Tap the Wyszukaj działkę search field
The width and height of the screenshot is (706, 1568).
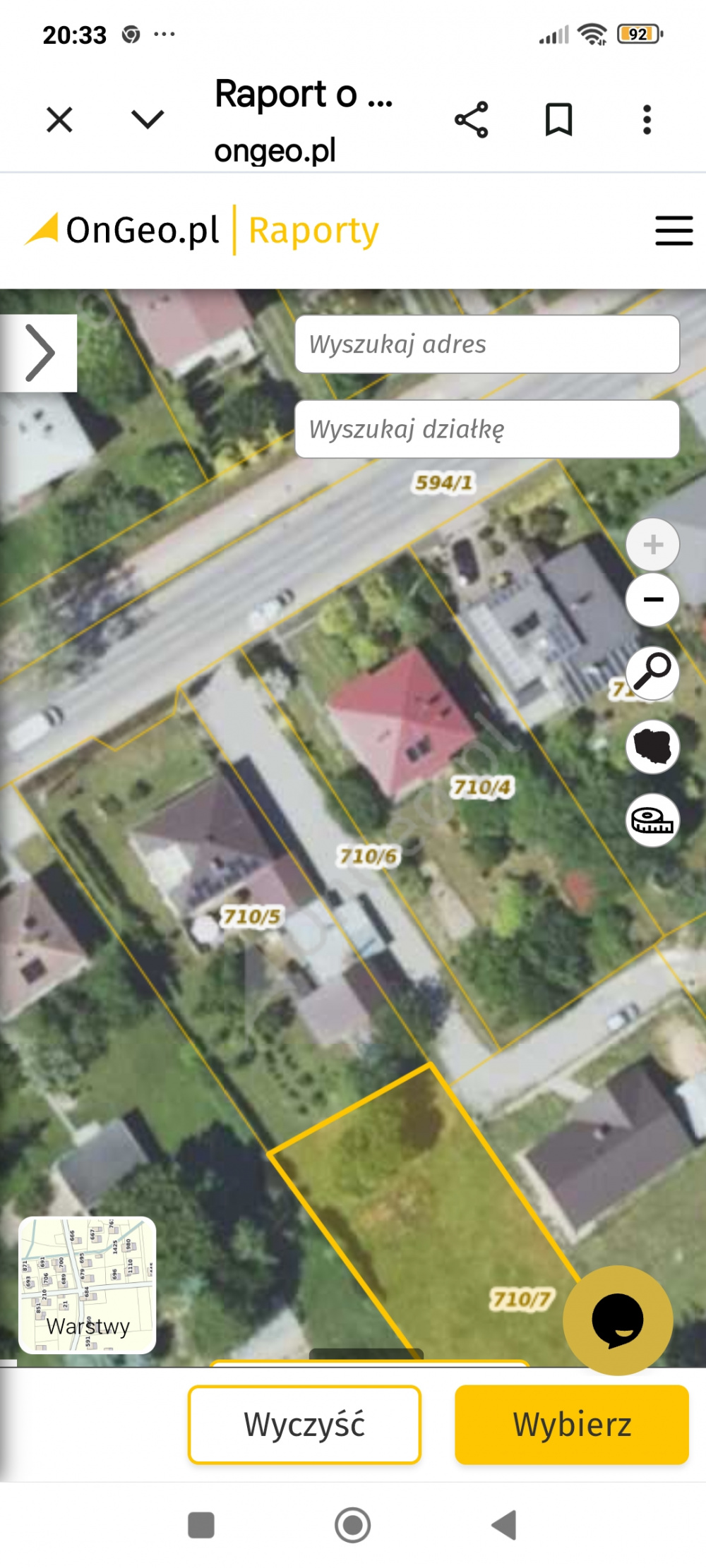tap(487, 429)
